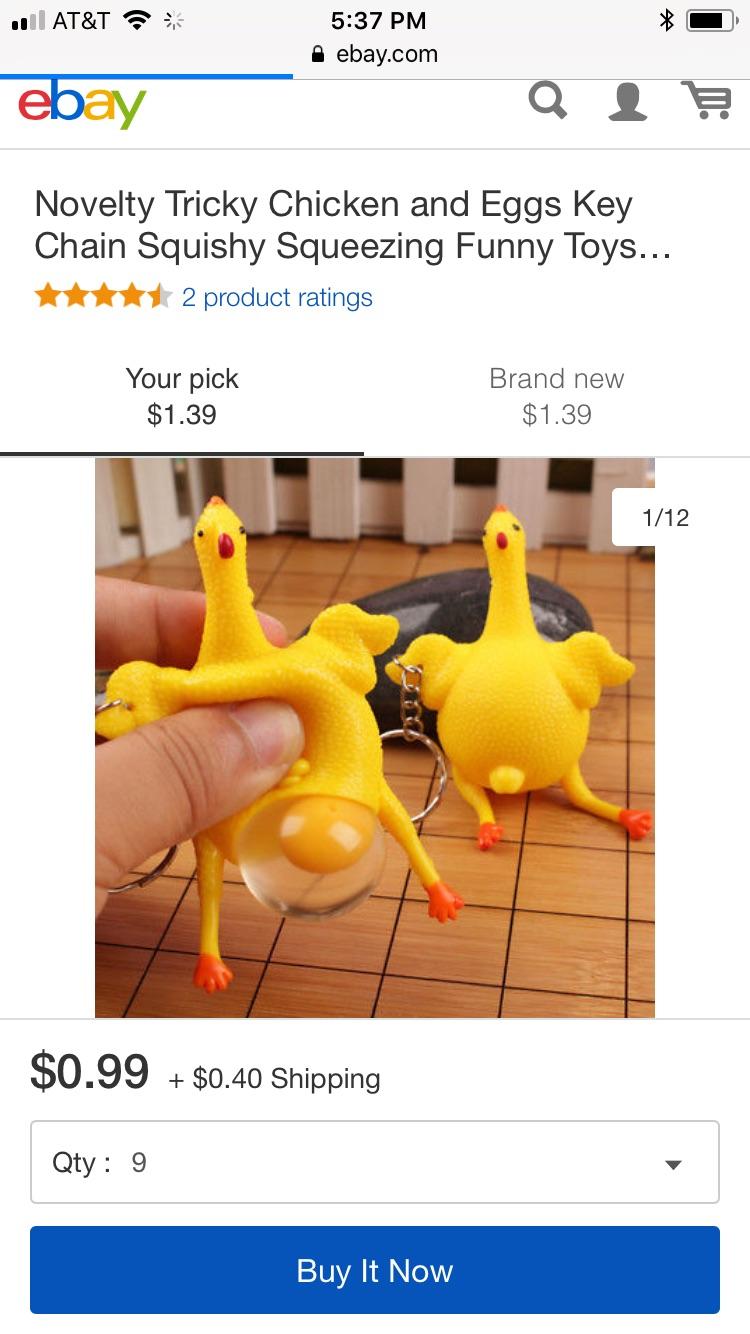Screen dimensions: 750x1334
Task: Open the 2 product ratings link
Action: 278,296
